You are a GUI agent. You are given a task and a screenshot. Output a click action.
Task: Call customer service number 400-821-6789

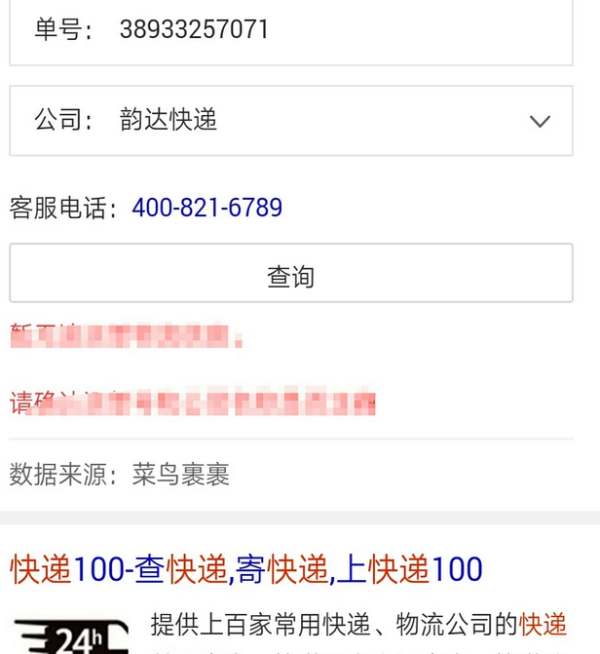(207, 208)
